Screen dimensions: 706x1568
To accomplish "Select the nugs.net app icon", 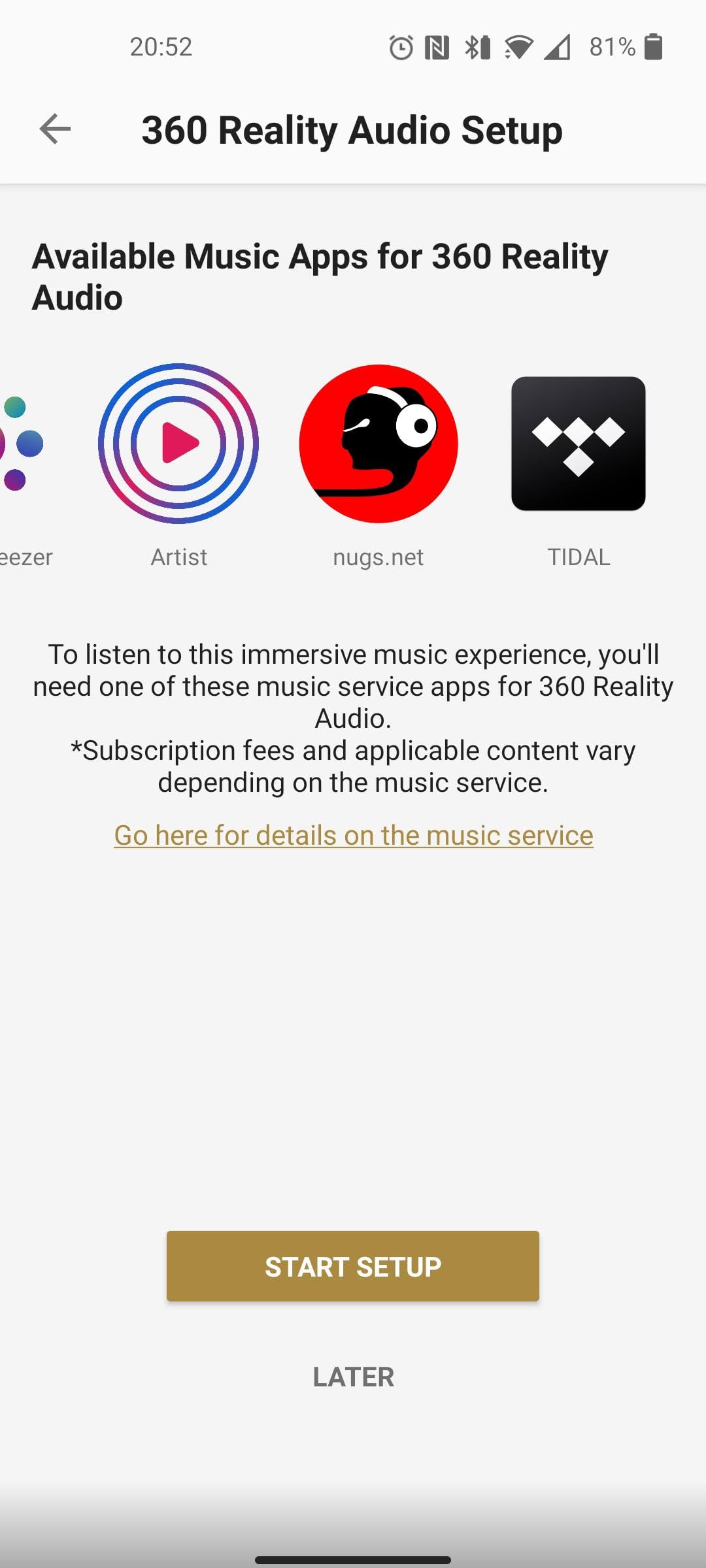I will (378, 444).
